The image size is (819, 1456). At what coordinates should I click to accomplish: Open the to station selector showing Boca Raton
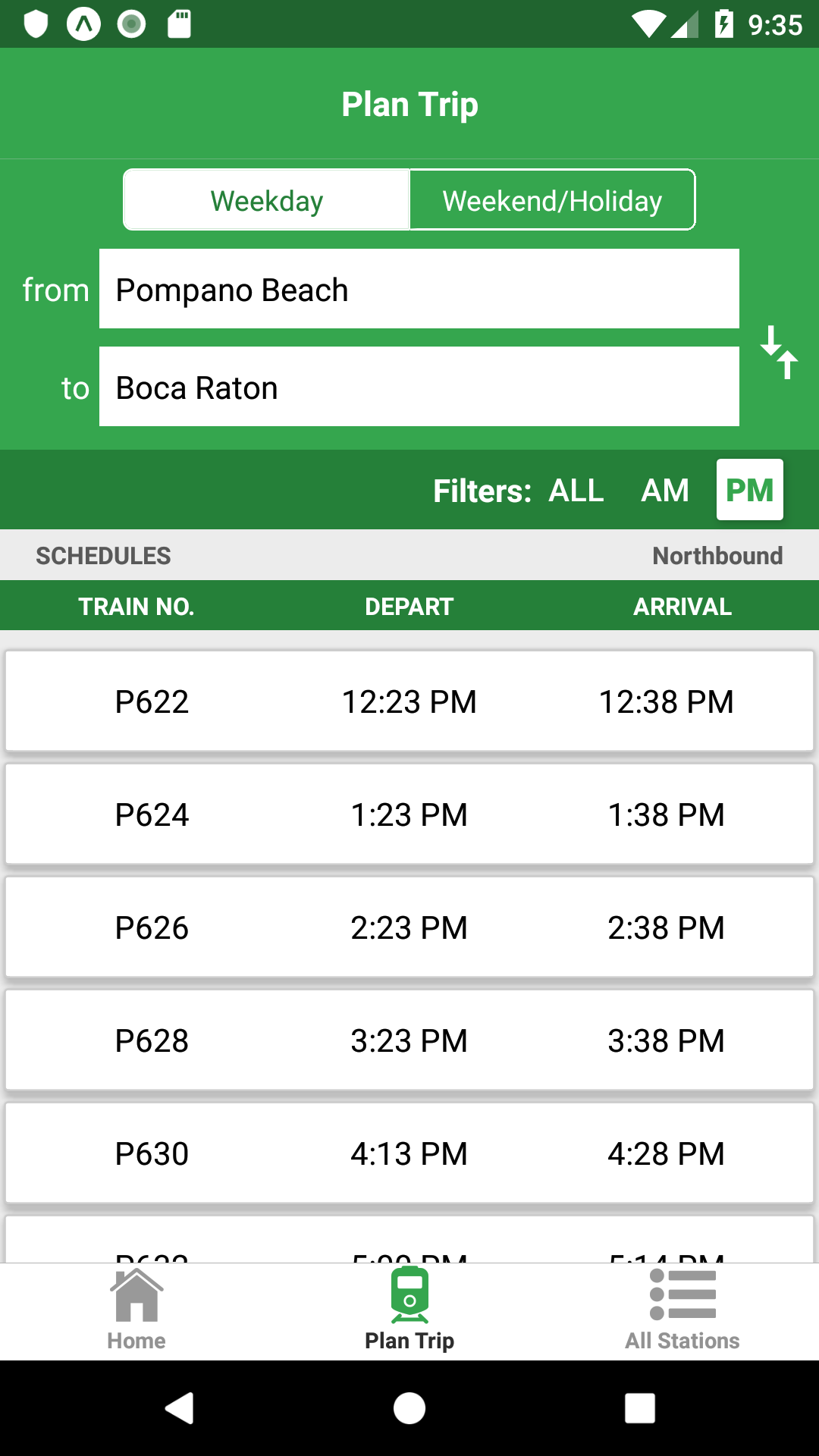[x=419, y=386]
